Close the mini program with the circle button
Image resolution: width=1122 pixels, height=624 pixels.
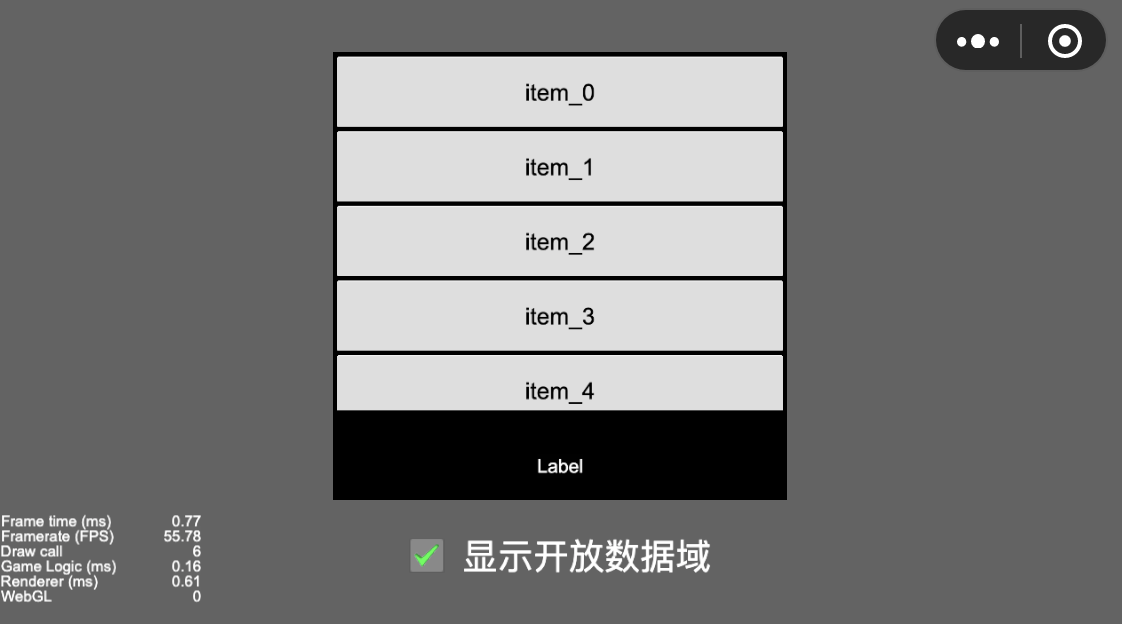click(x=1064, y=41)
